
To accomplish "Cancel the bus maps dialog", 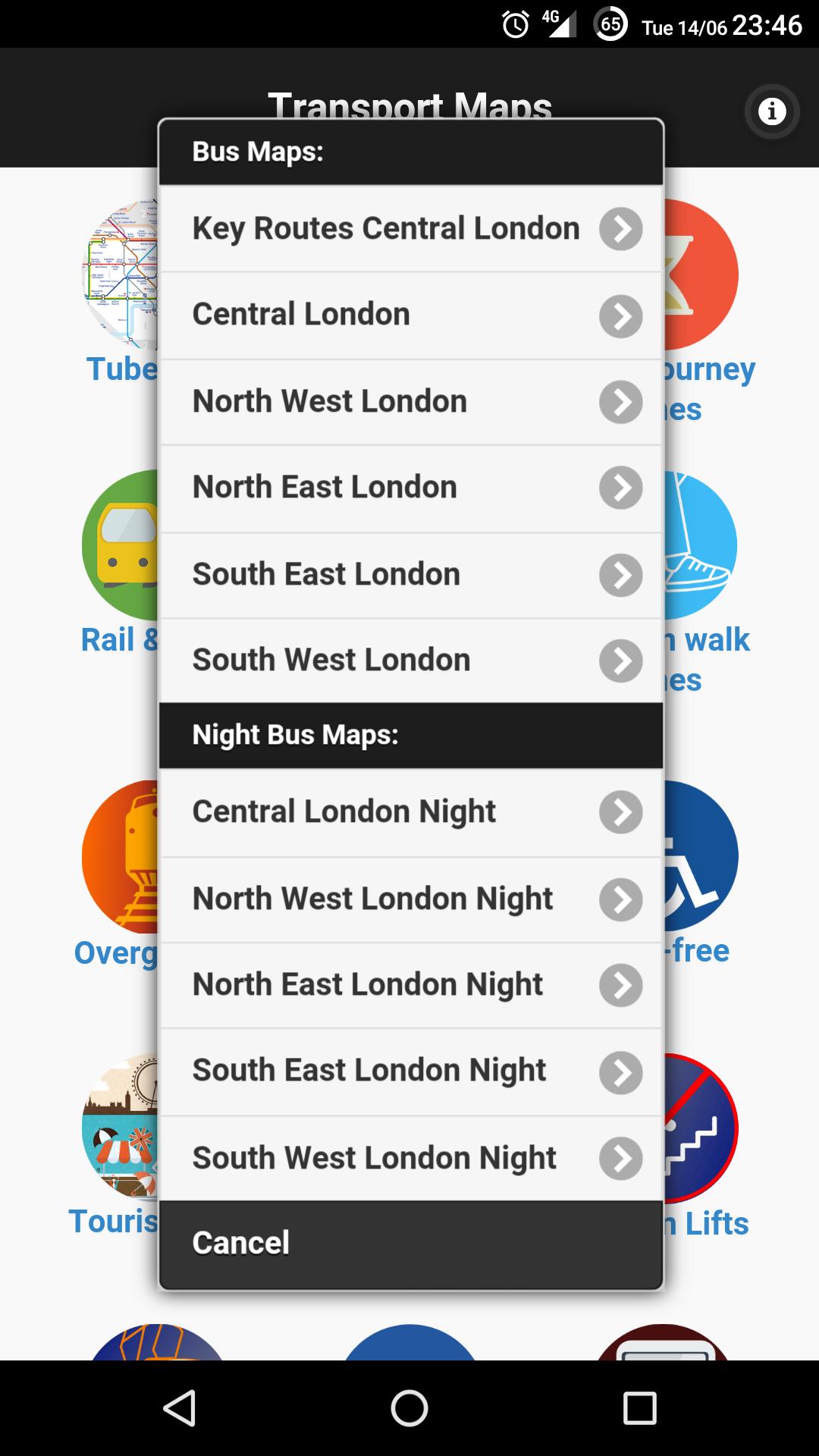I will 409,1244.
